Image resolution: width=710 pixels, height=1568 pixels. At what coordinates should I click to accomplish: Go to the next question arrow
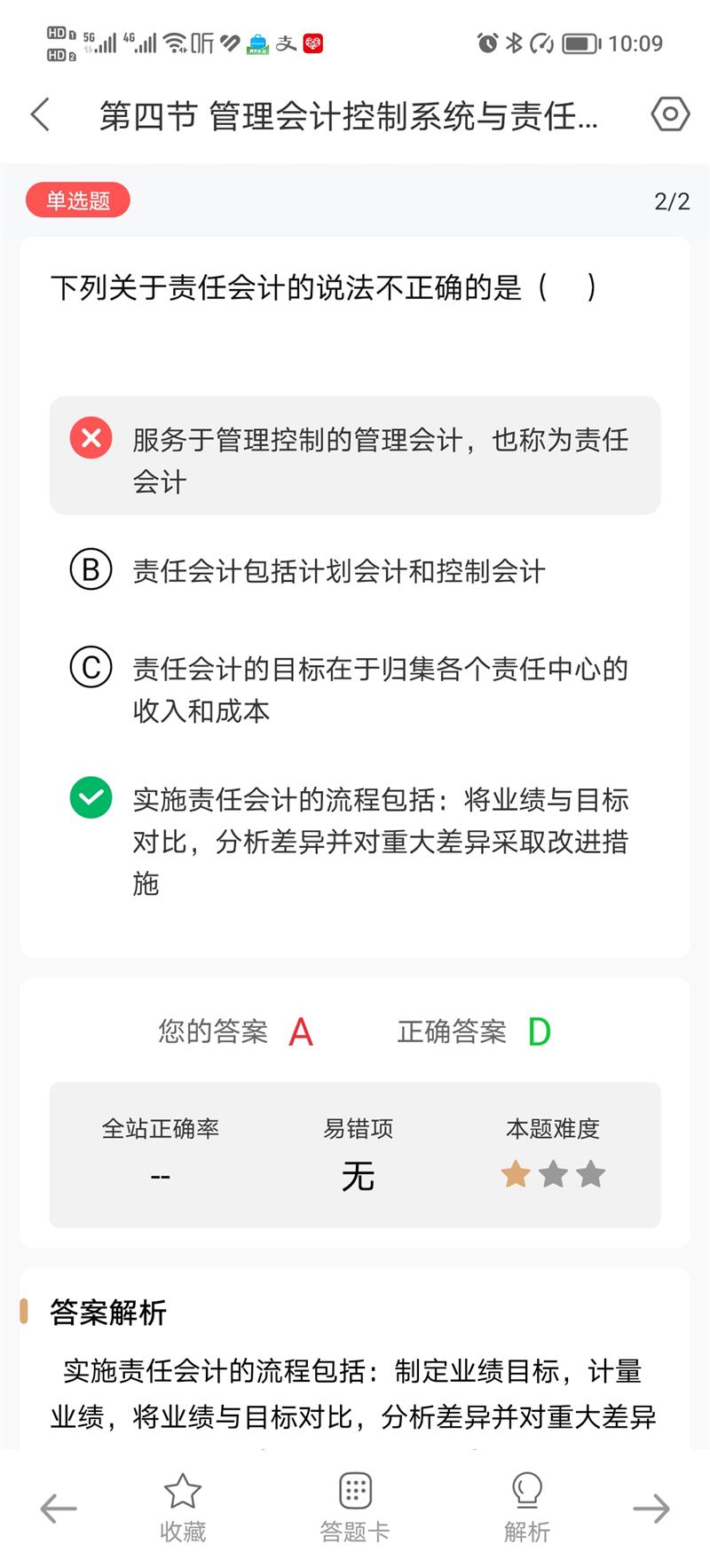pos(651,1508)
